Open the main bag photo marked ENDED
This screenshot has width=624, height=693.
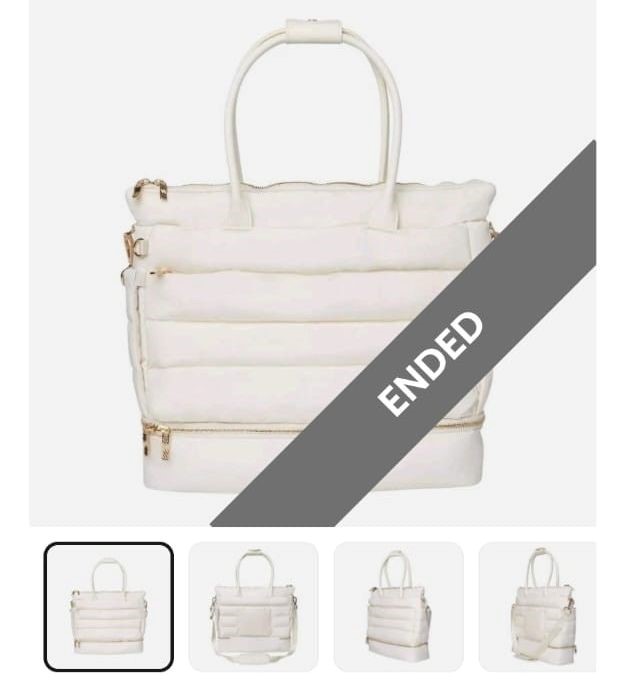(x=311, y=262)
